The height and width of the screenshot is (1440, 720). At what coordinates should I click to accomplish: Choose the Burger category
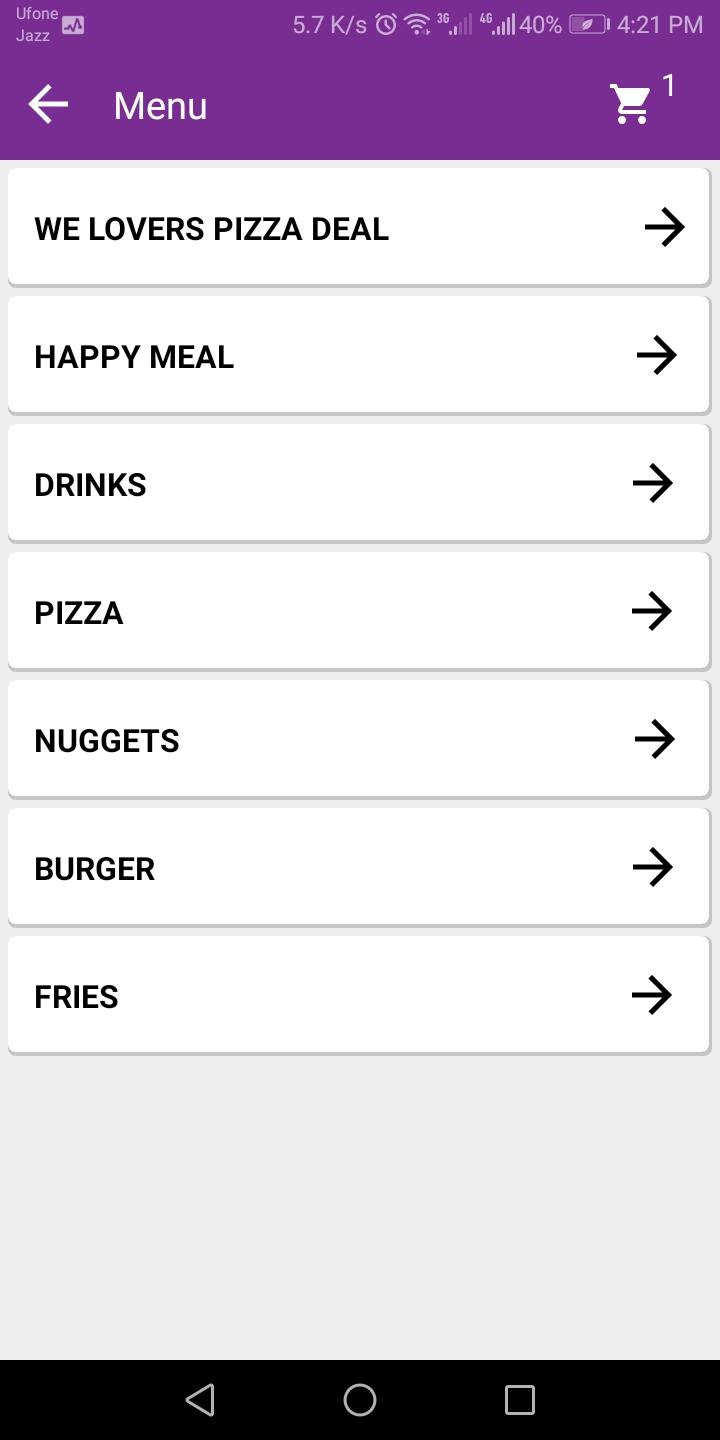click(x=359, y=867)
